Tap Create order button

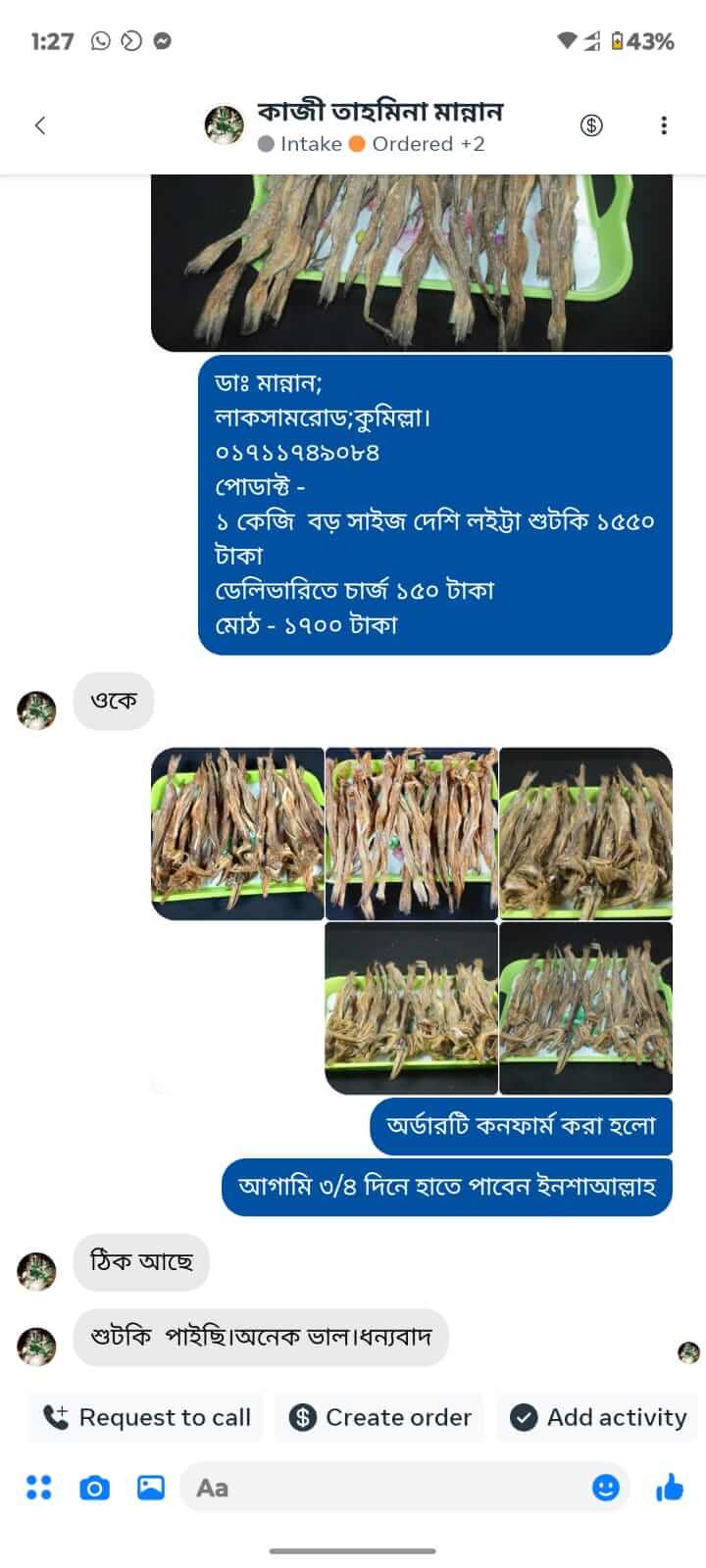coord(380,1417)
